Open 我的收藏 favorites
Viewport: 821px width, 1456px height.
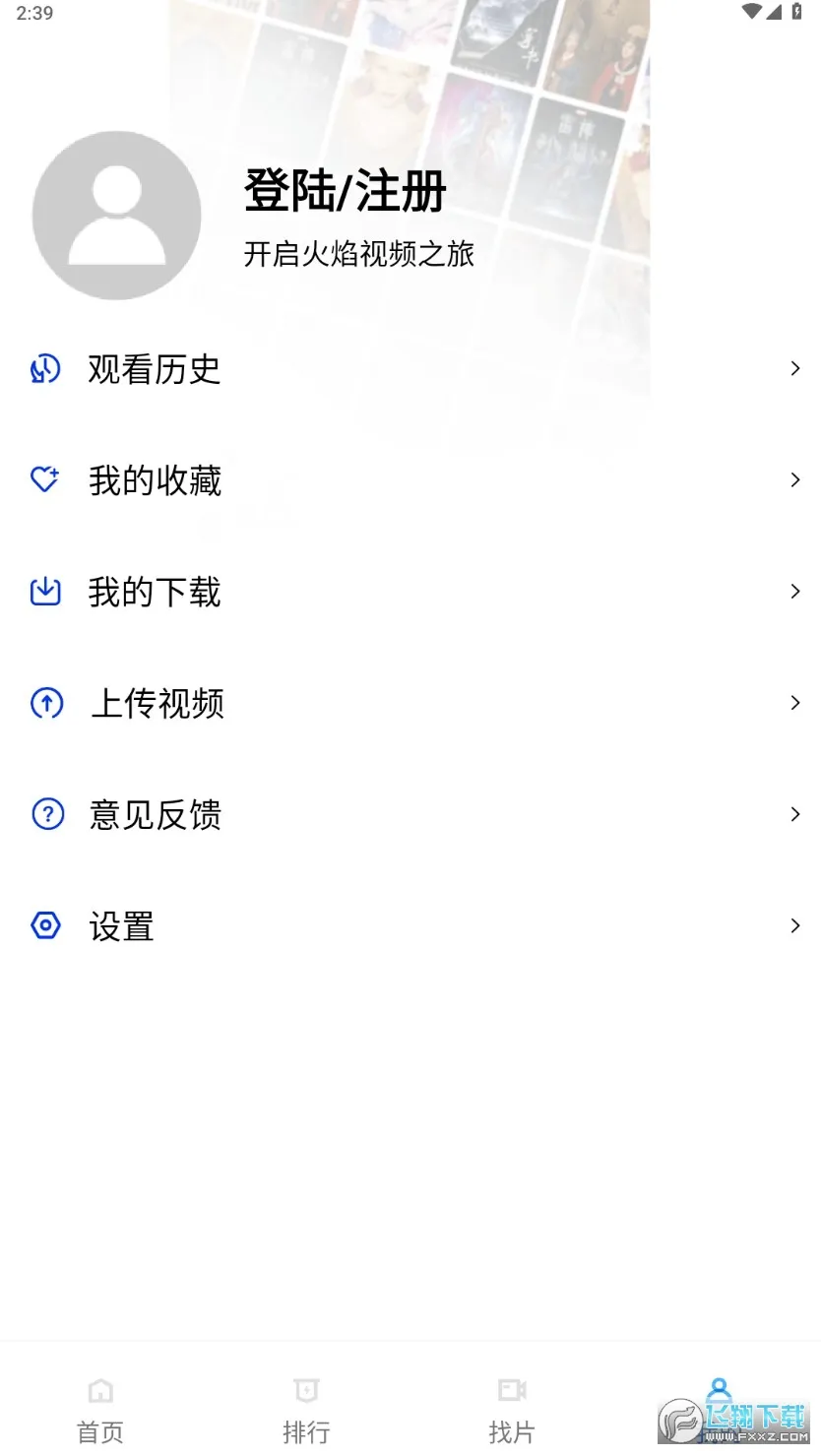[x=155, y=481]
